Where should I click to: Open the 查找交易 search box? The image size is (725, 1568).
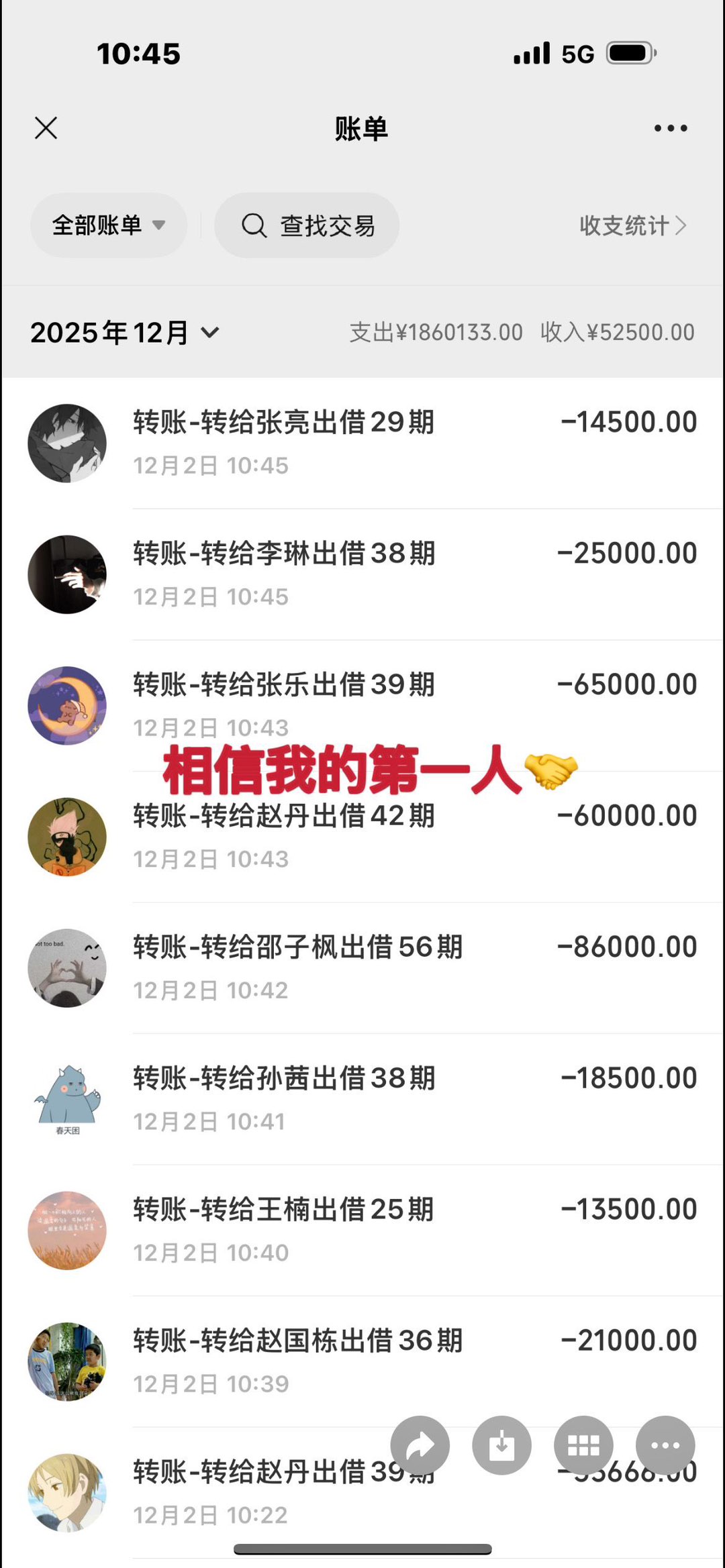point(307,225)
